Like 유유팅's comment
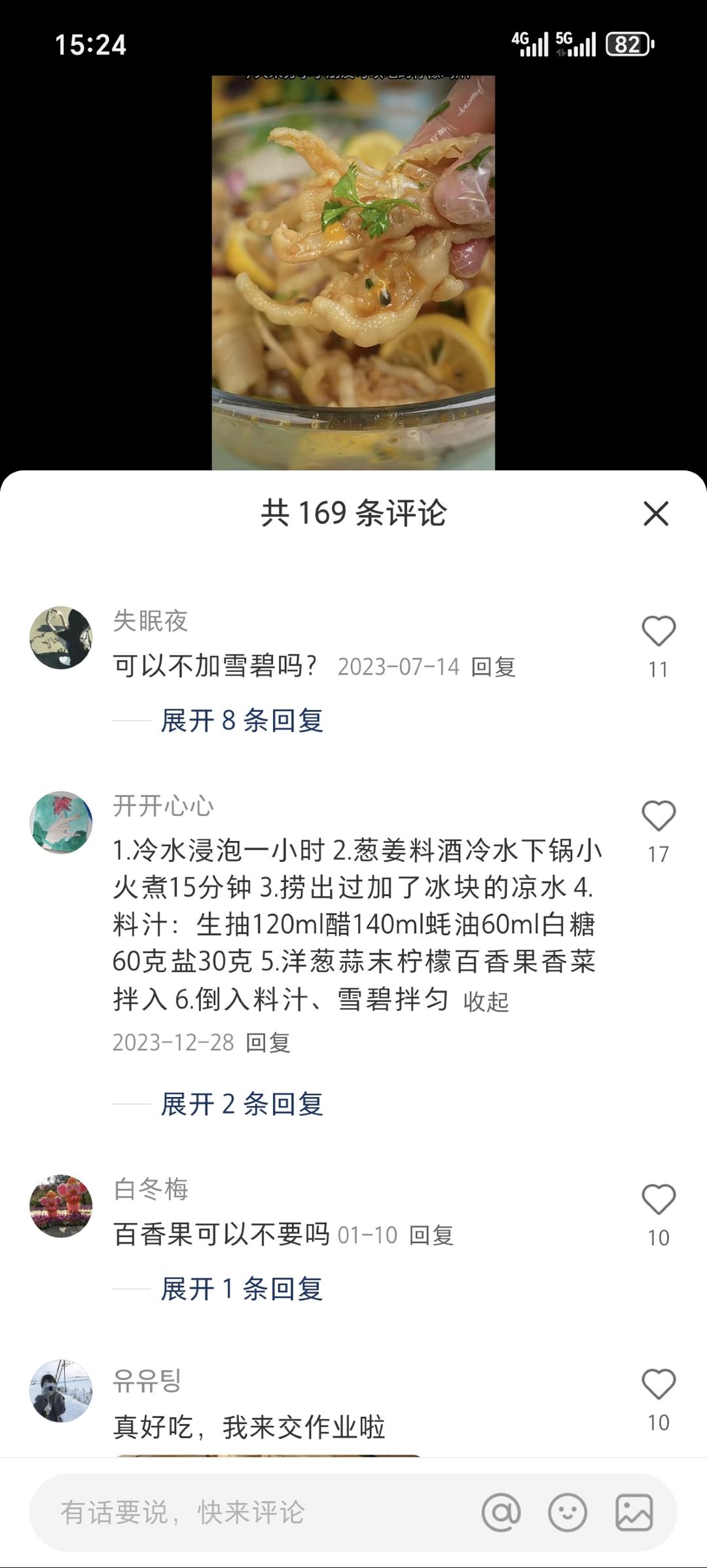The width and height of the screenshot is (707, 1568). coord(659,1385)
